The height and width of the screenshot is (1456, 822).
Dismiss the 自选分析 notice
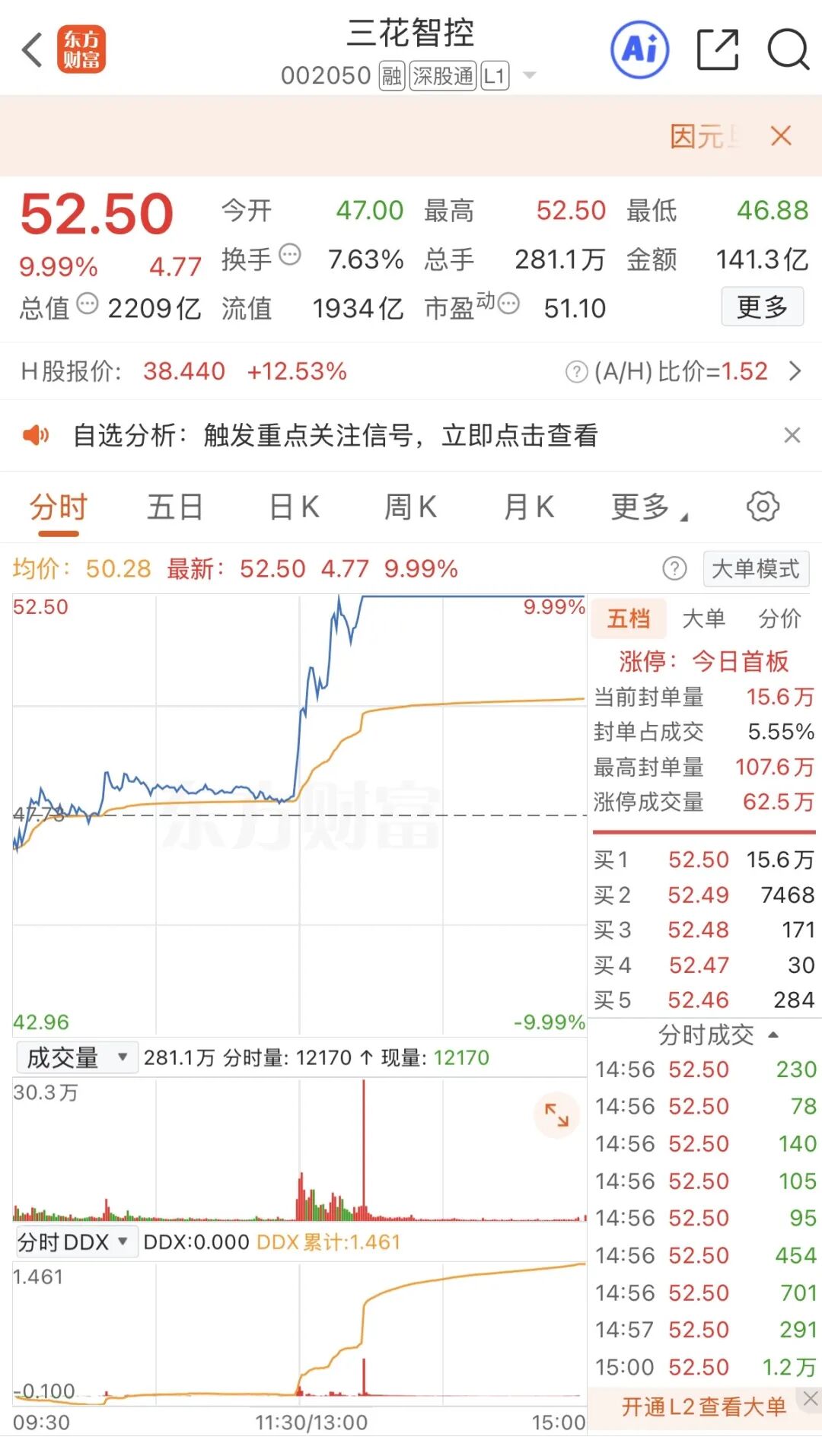coord(792,435)
